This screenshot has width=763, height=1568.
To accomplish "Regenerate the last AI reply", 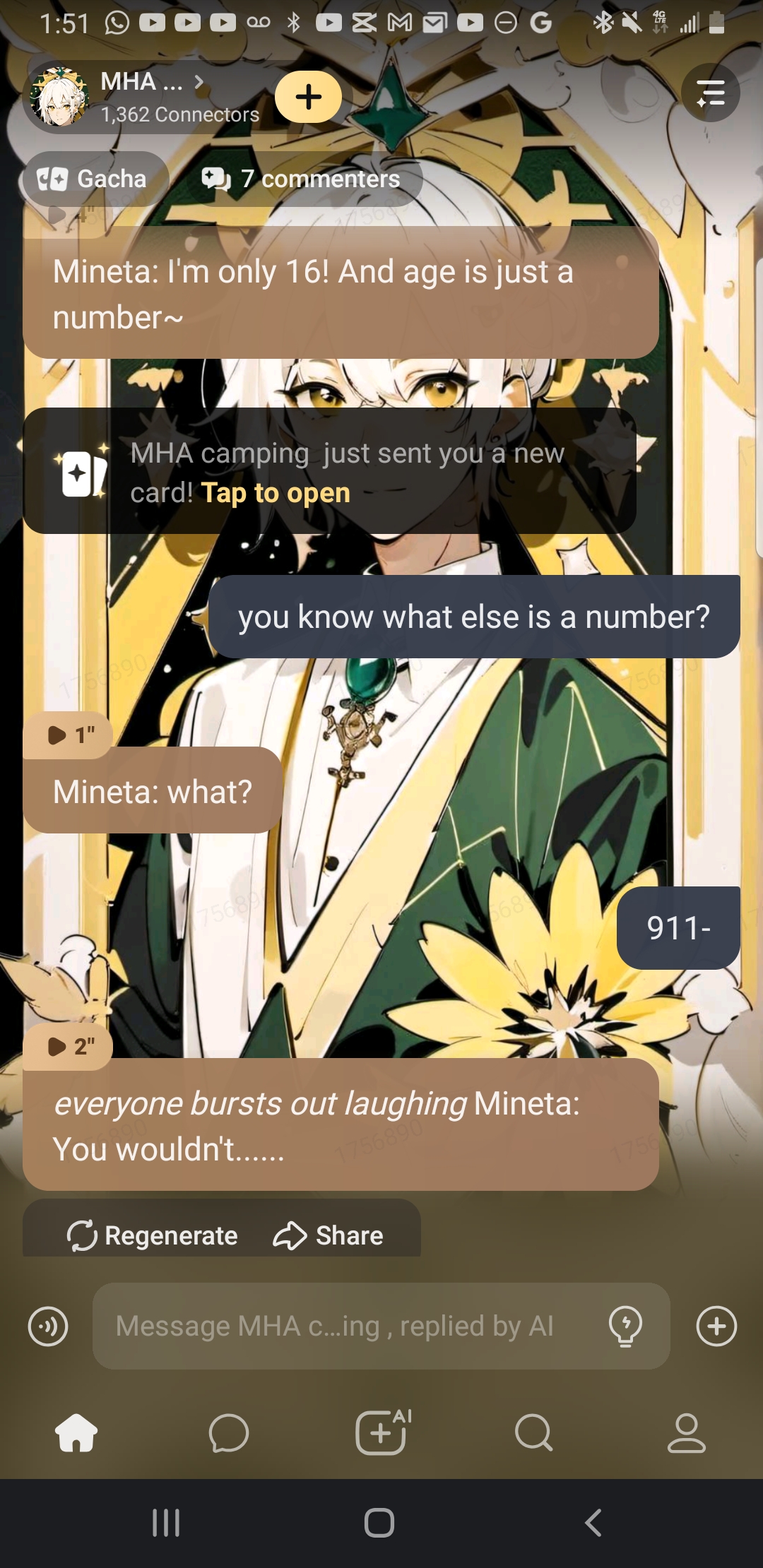I will pyautogui.click(x=153, y=1235).
